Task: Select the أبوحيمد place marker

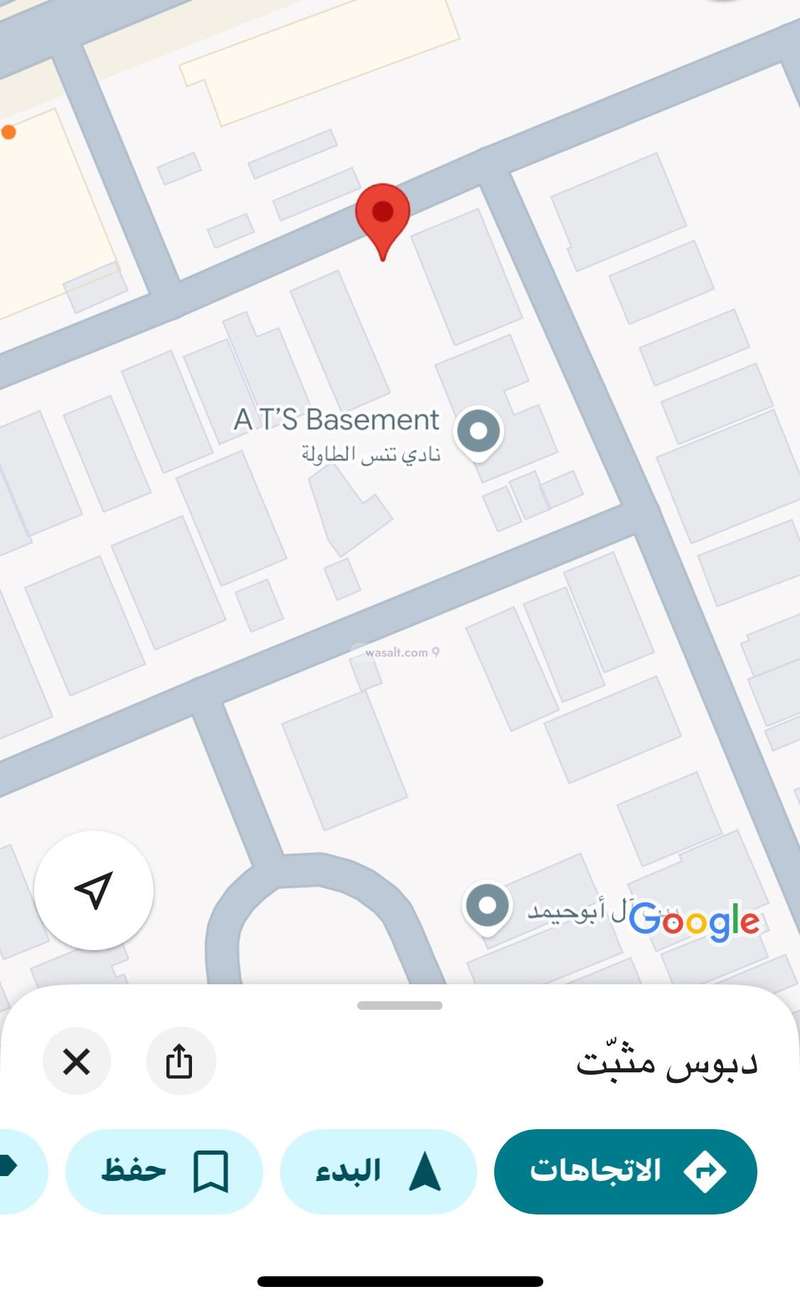Action: click(488, 907)
